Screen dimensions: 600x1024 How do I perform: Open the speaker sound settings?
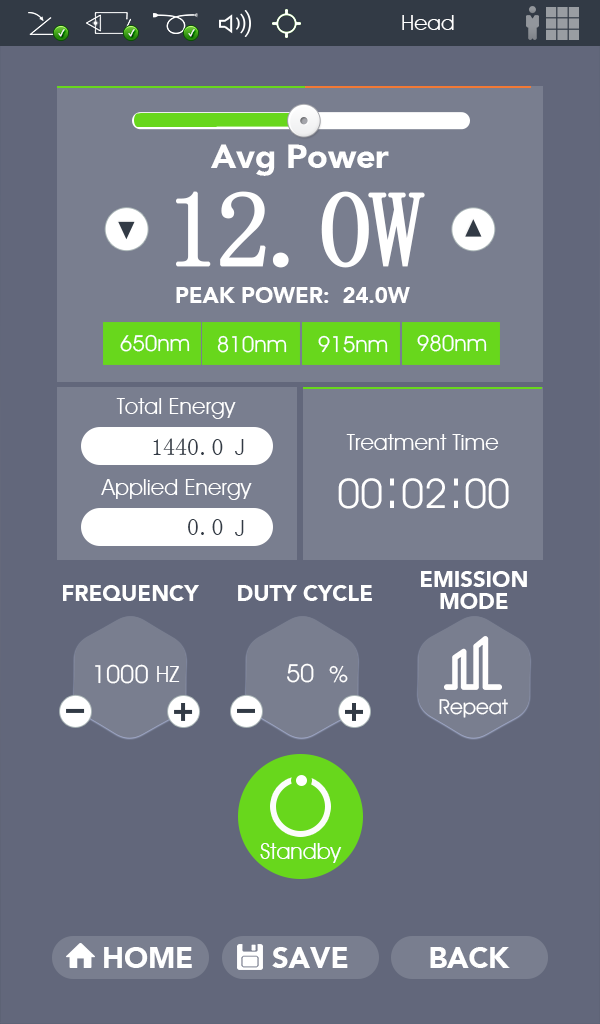(234, 24)
